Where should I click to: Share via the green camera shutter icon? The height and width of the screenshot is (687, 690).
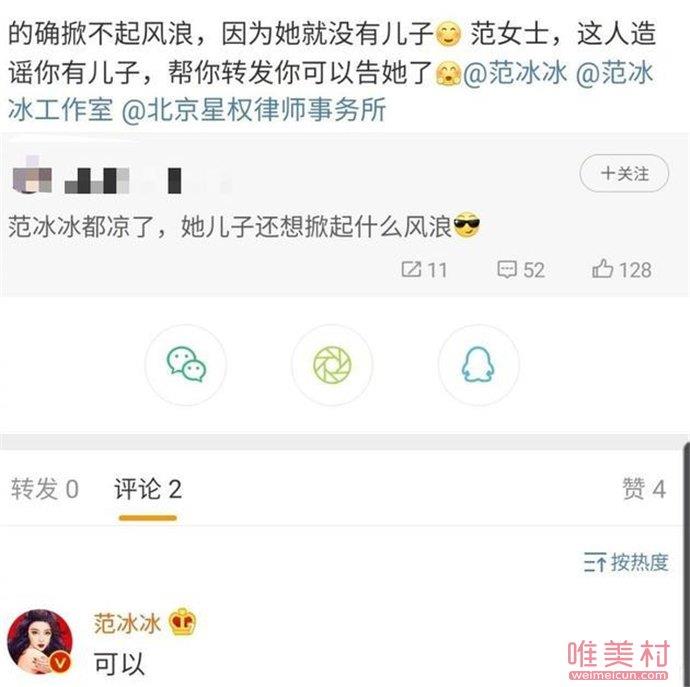[332, 365]
